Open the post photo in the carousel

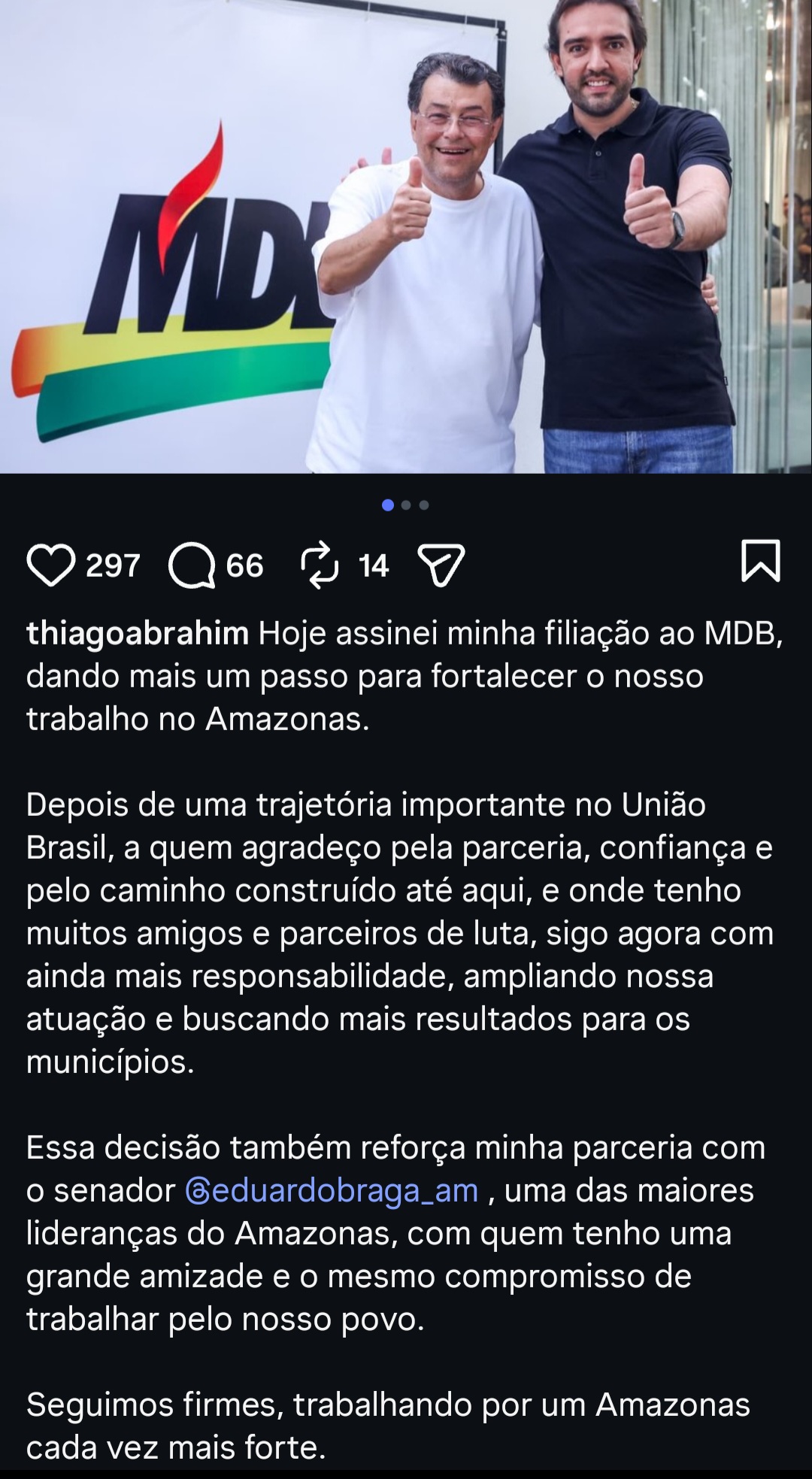click(406, 236)
